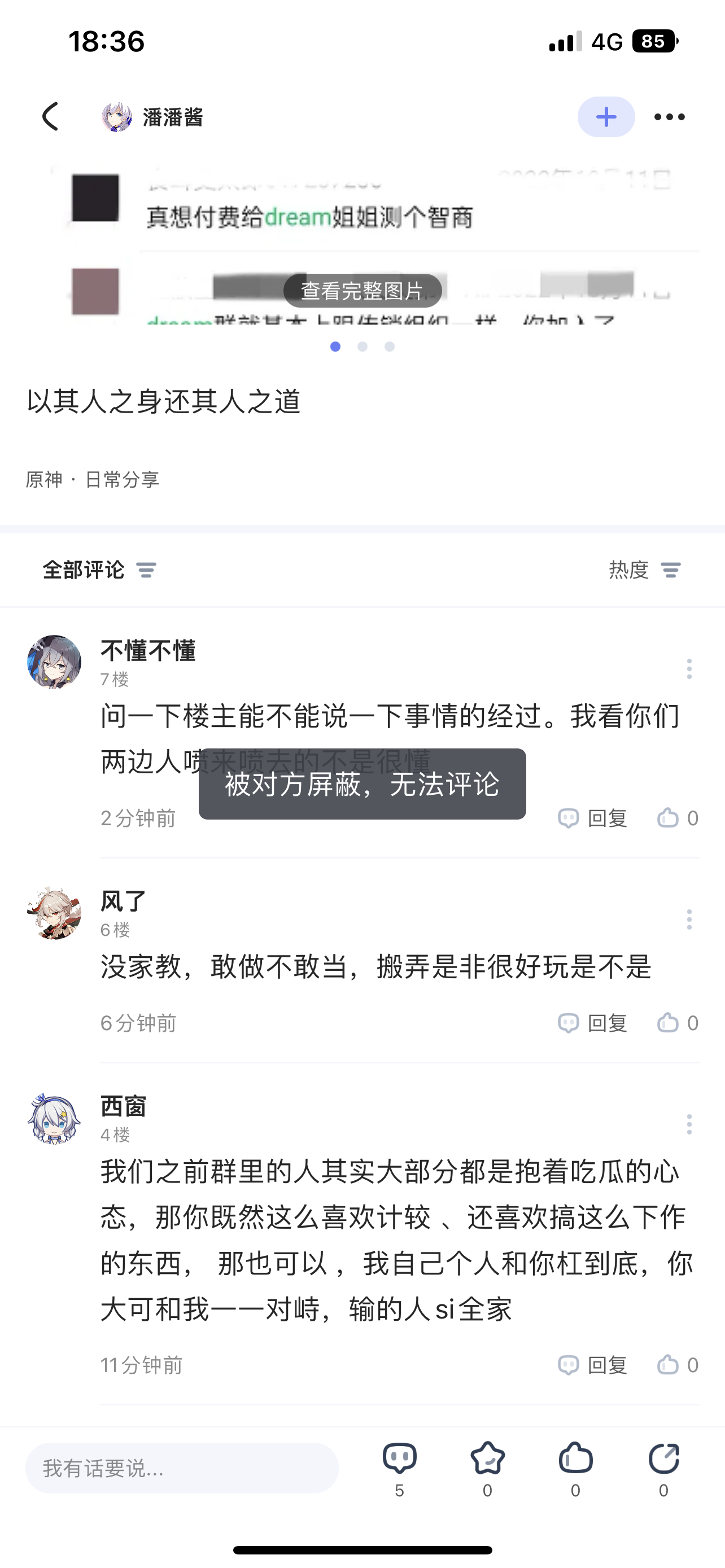
Task: Open more options on 不懂不懂's comment
Action: 689,669
